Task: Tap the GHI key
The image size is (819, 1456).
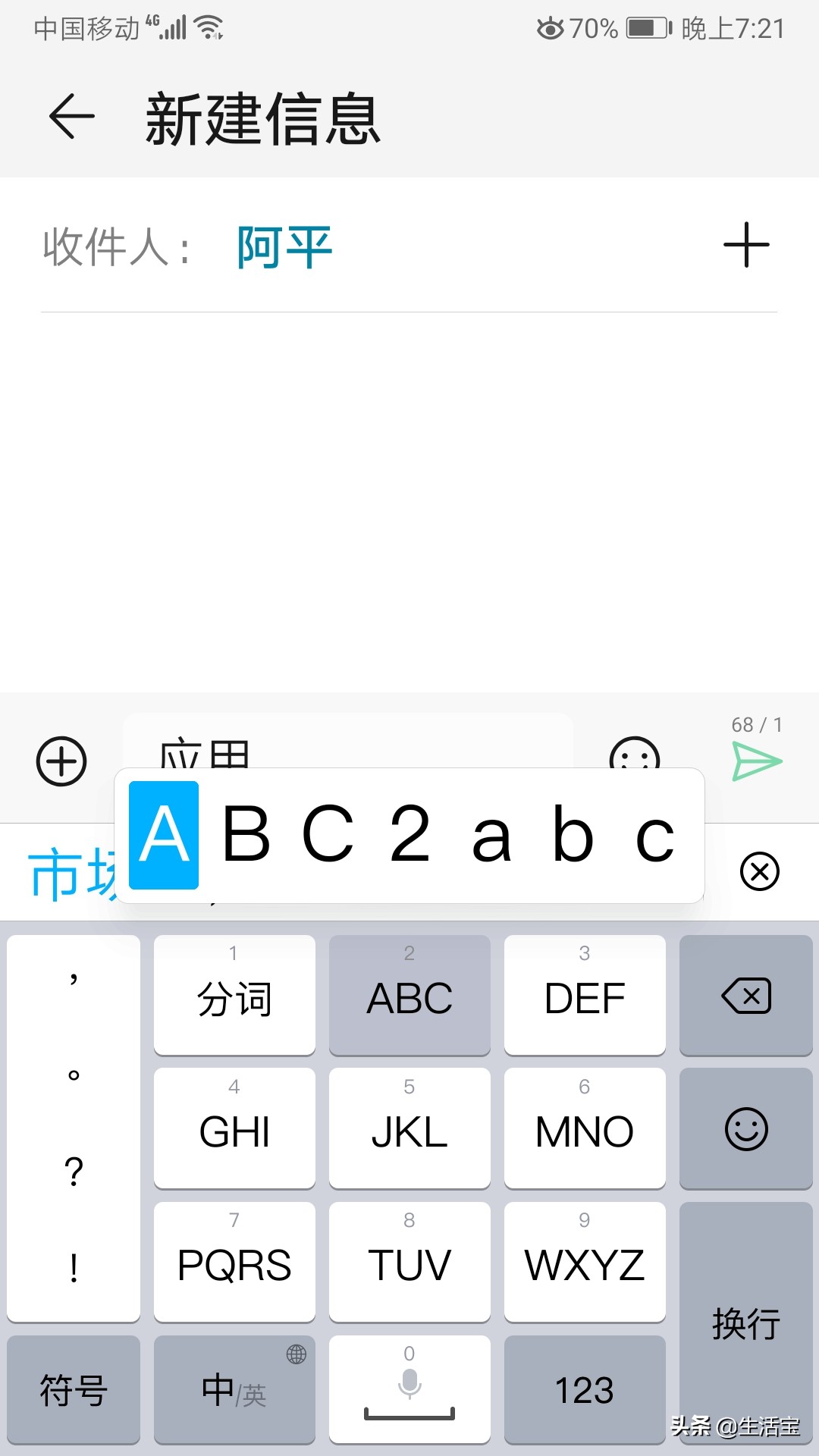Action: [234, 1129]
